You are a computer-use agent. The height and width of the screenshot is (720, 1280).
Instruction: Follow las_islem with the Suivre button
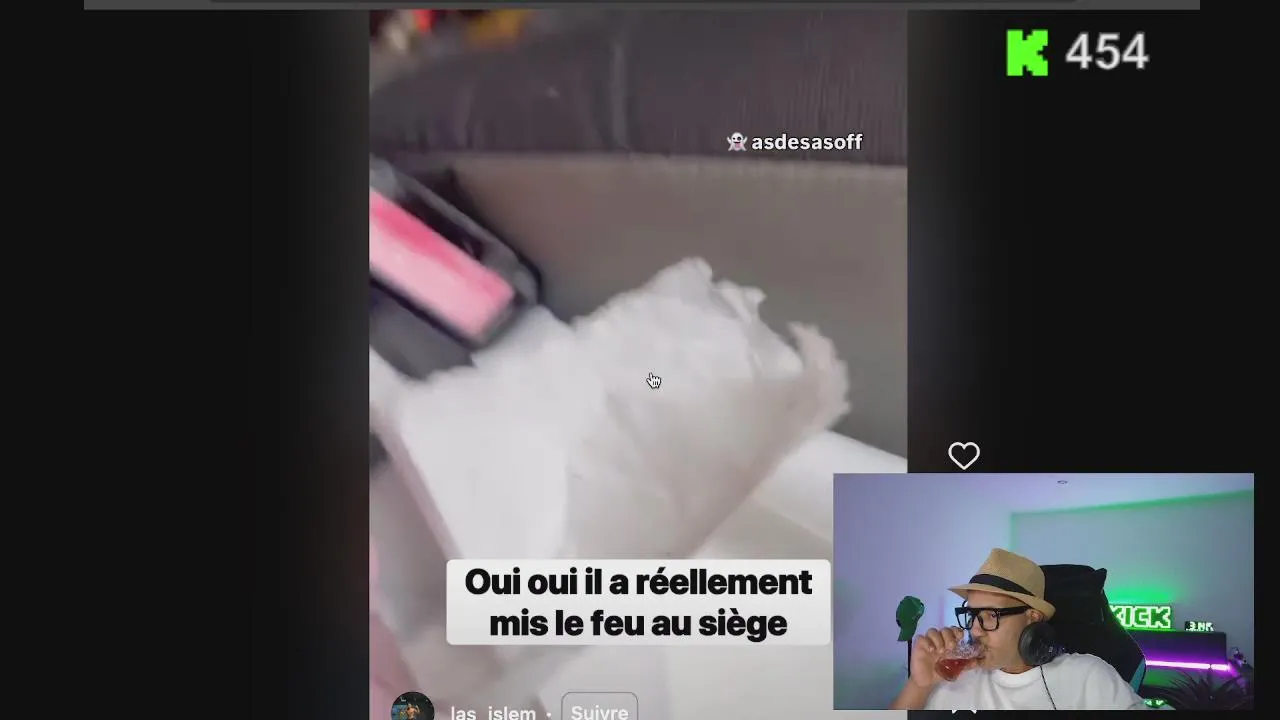coord(599,710)
